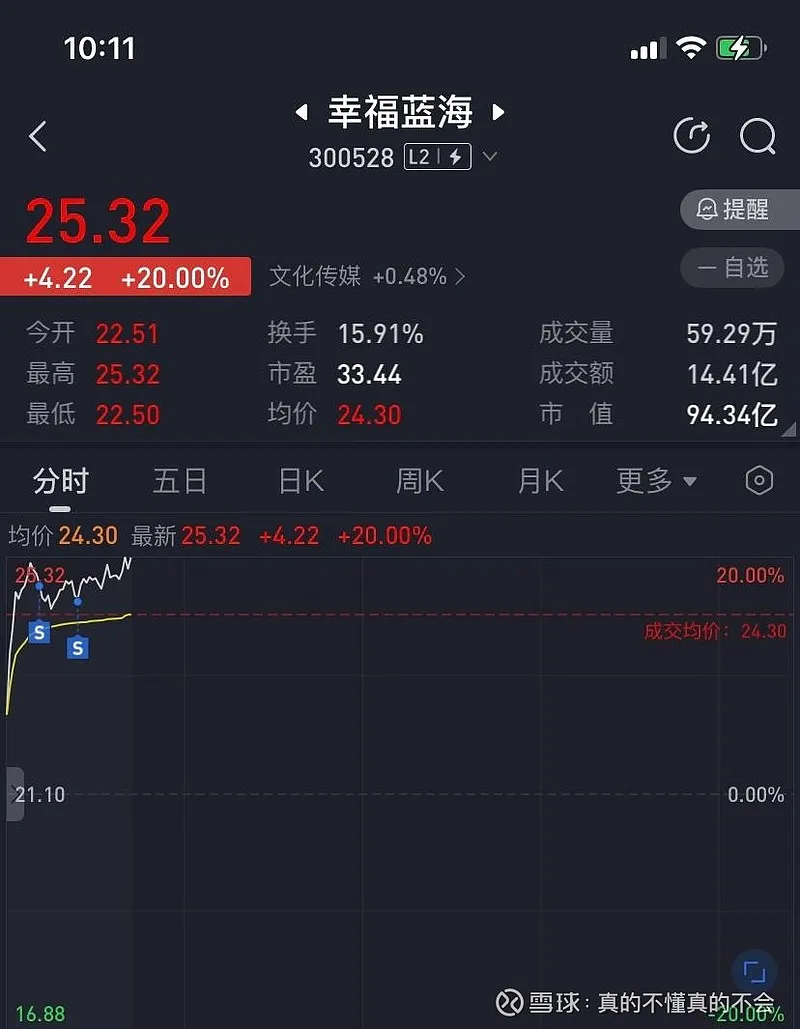Switch to the 周K chart tab
800x1029 pixels.
tap(420, 481)
